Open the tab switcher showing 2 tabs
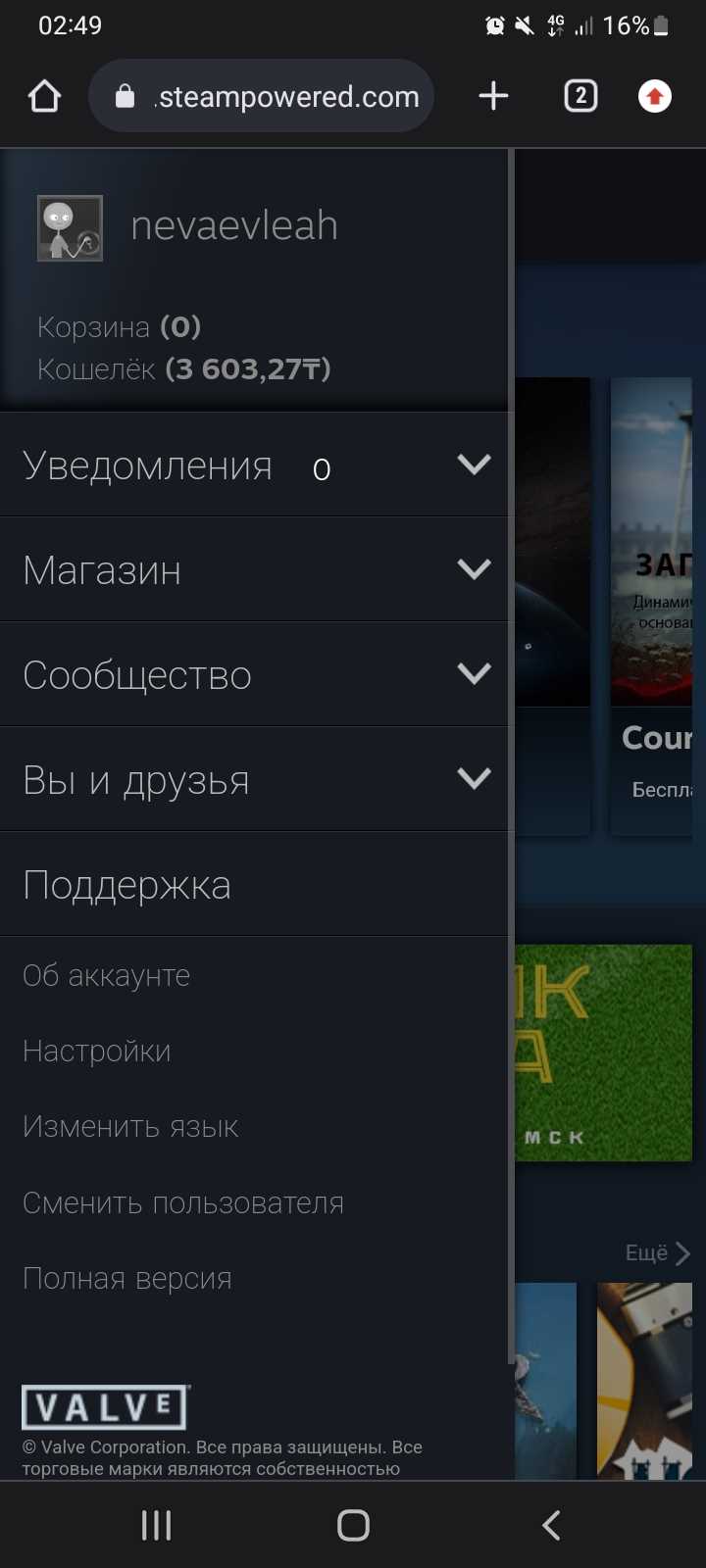Viewport: 706px width, 1568px height. point(580,95)
